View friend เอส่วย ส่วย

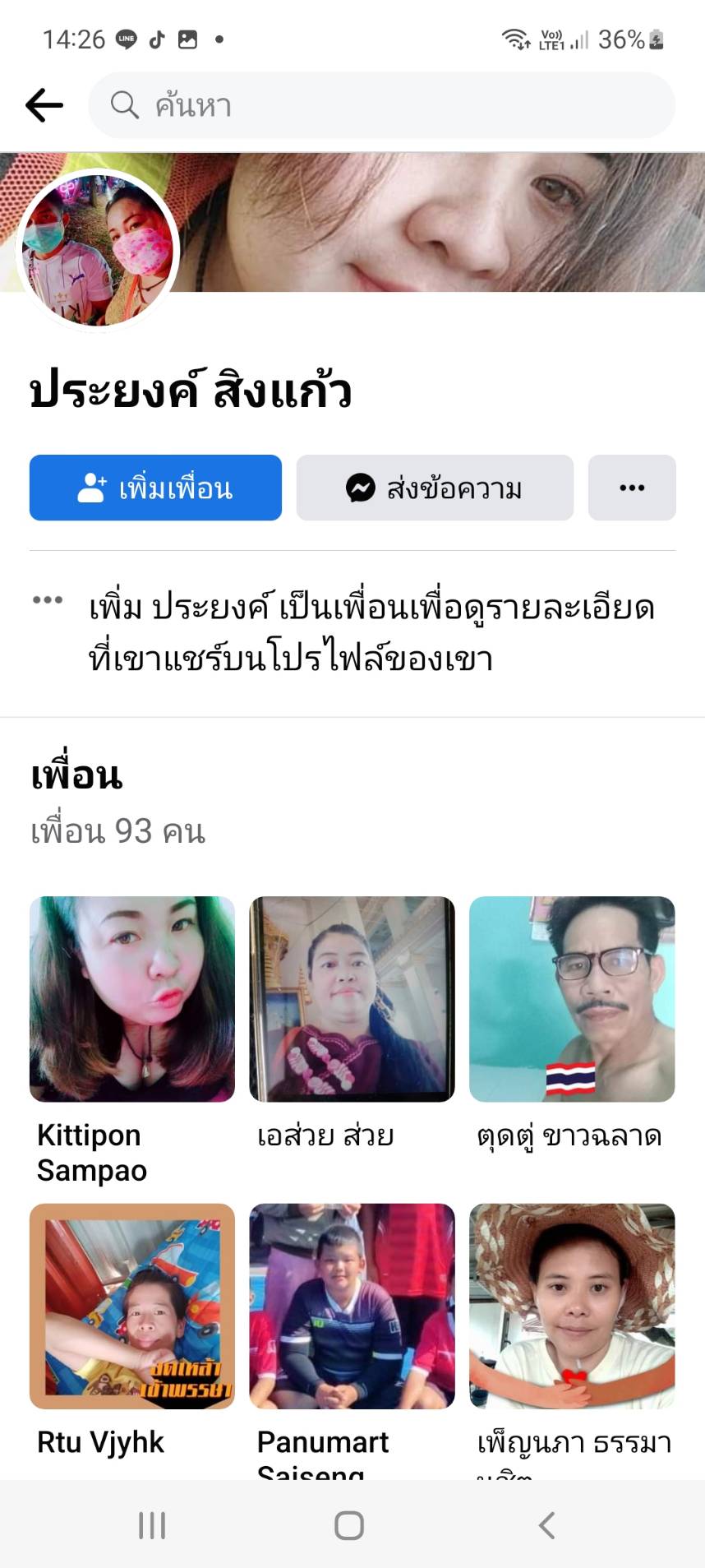[x=352, y=999]
